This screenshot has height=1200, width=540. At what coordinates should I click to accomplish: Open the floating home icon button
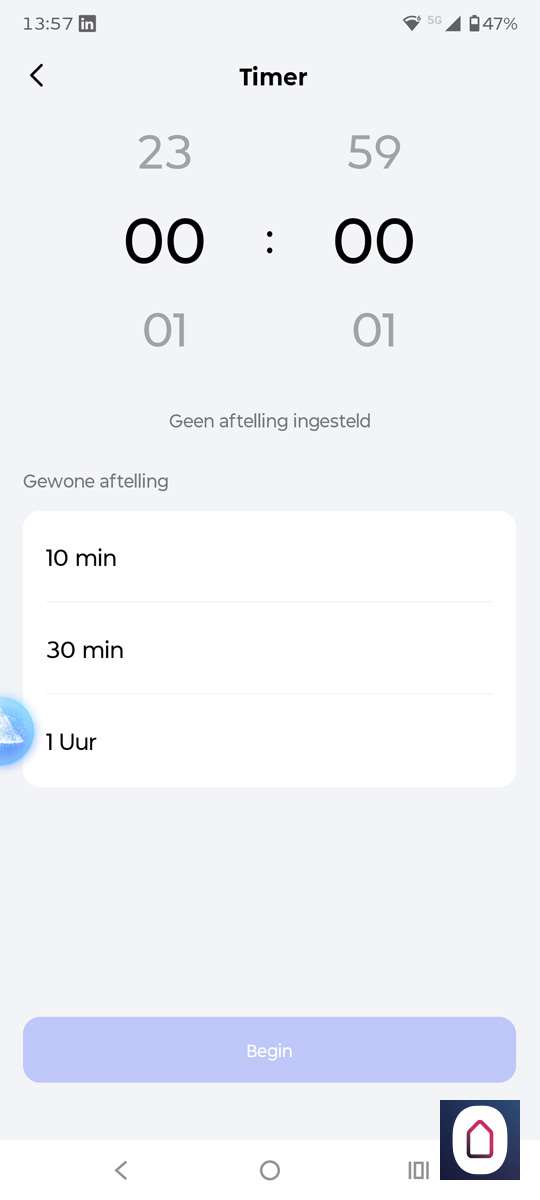click(x=480, y=1140)
